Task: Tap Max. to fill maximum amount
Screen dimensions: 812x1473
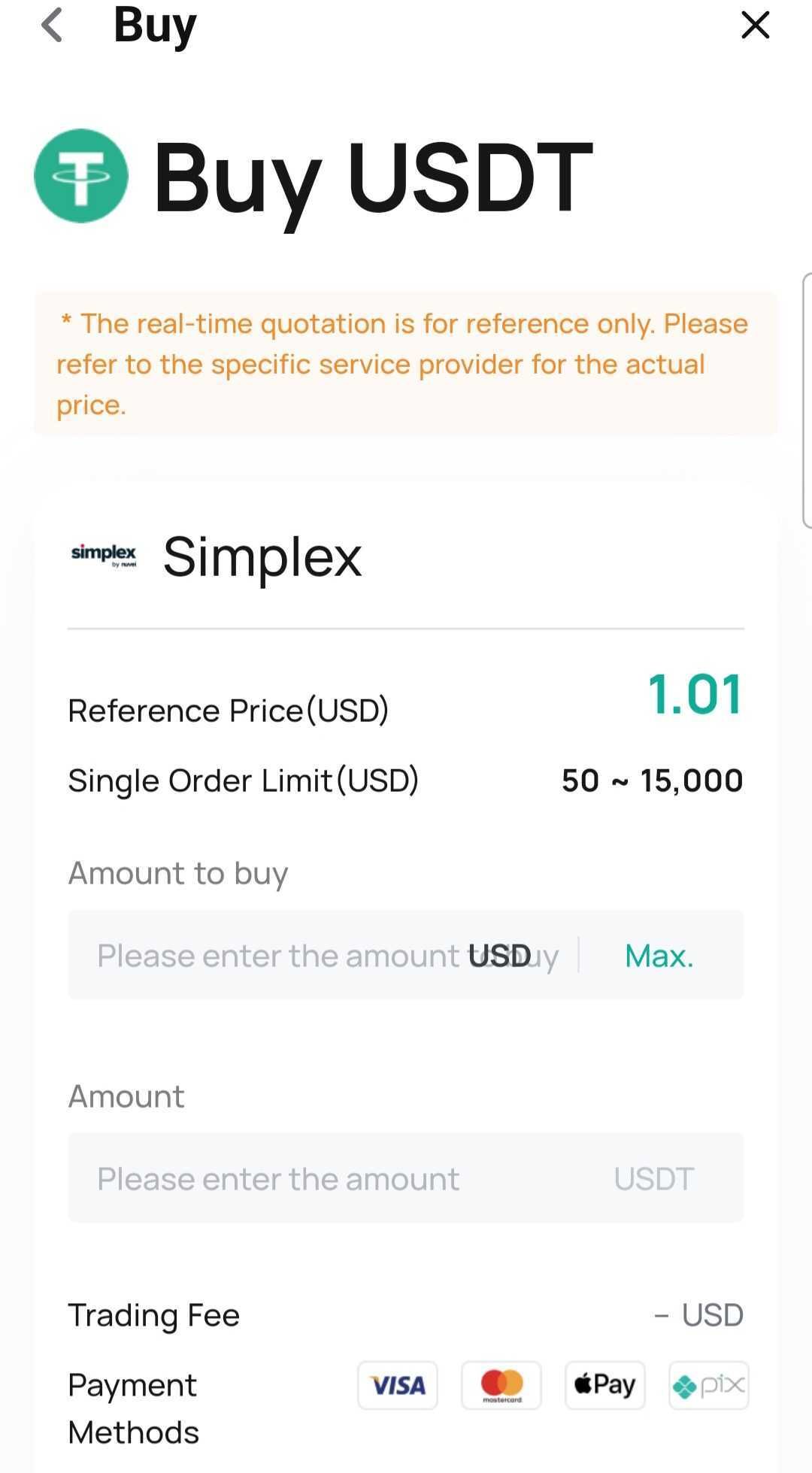Action: [x=659, y=955]
